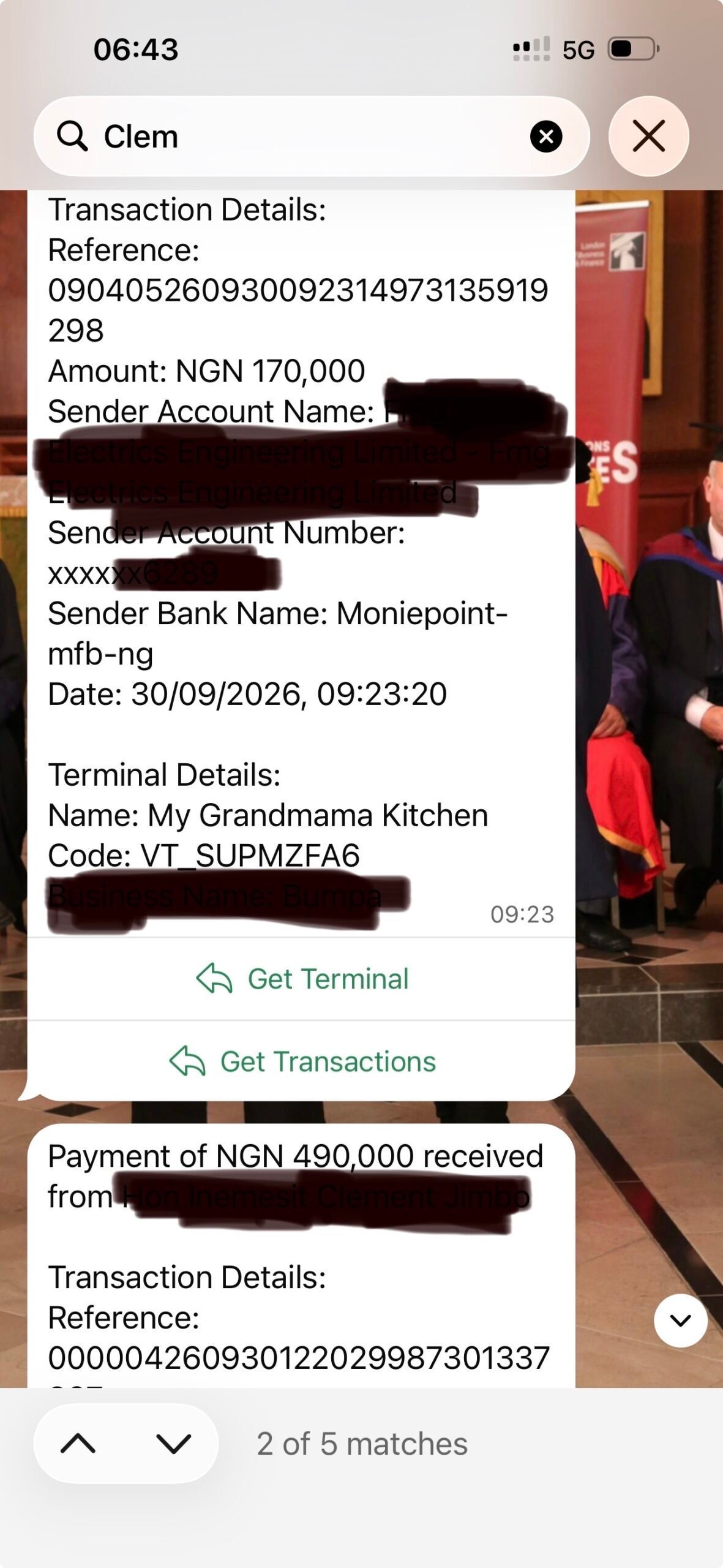The image size is (723, 1568).
Task: Tap the Get Transactions reply button
Action: [301, 1061]
